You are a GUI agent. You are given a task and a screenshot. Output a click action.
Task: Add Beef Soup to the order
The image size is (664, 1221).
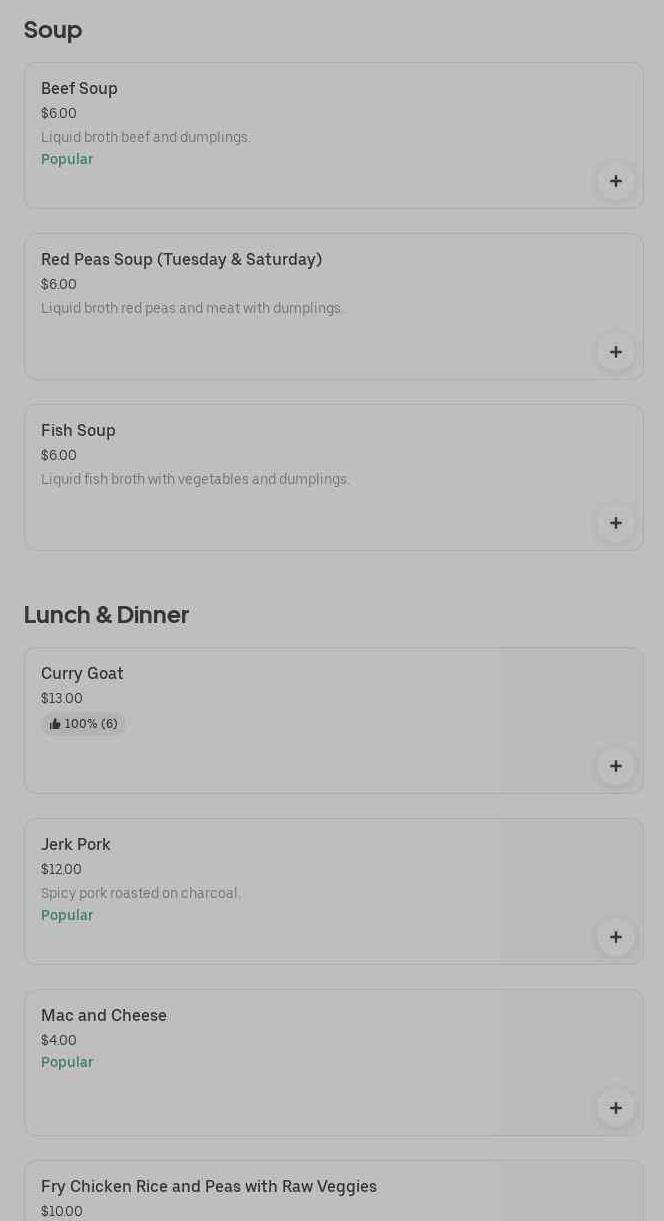point(616,181)
